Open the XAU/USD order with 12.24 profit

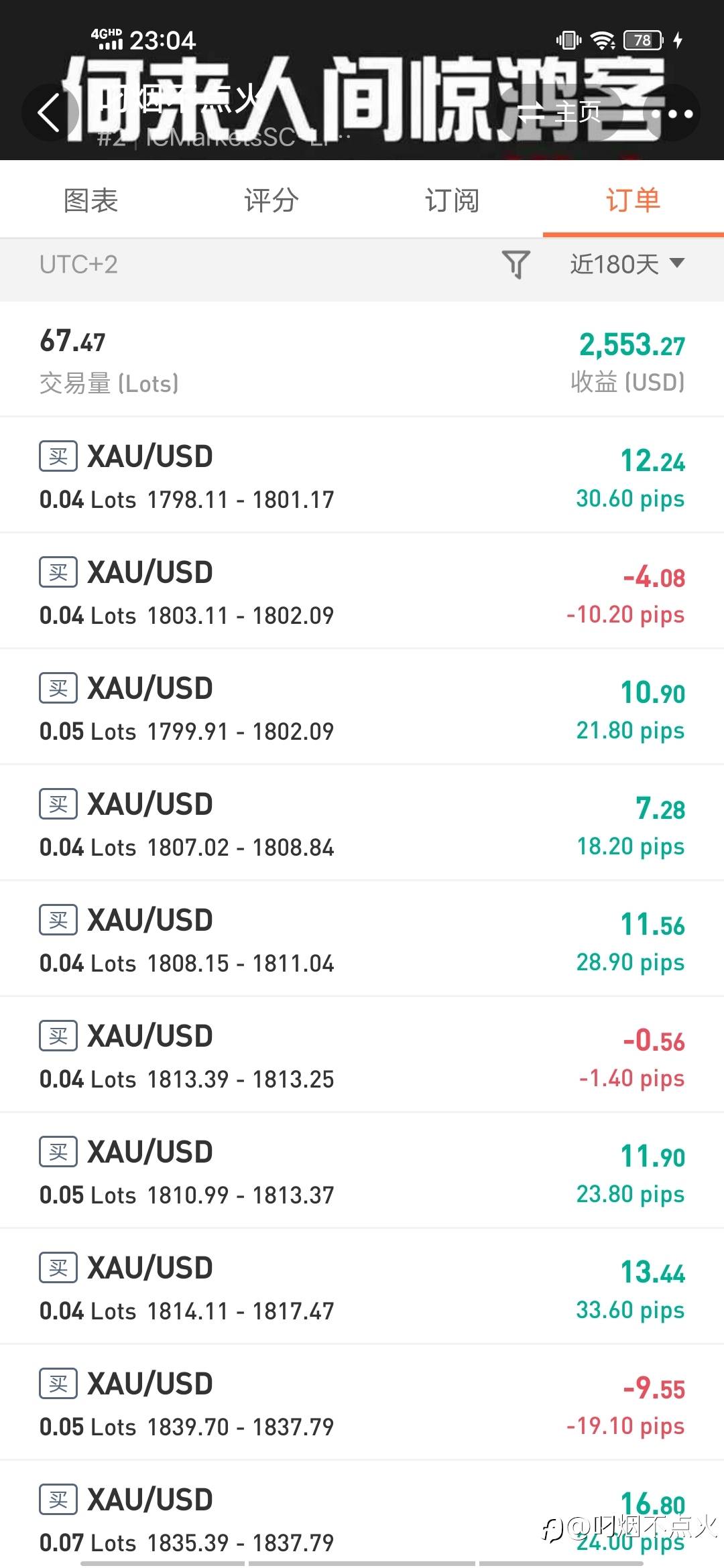pos(362,475)
